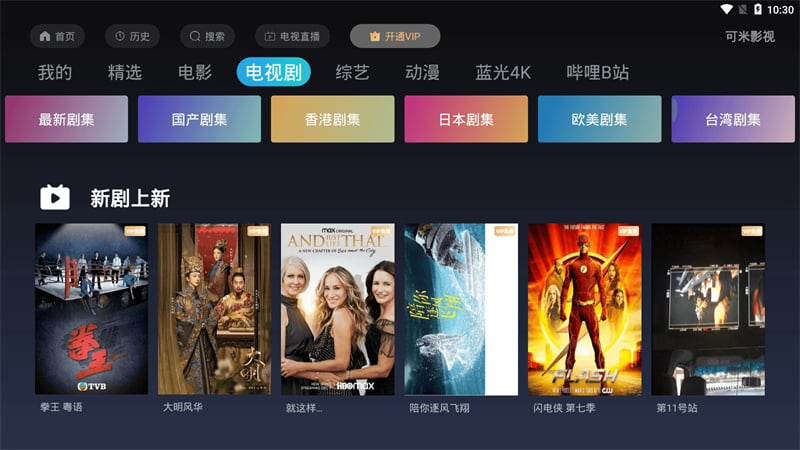Switch to the 蓝光4K tab

tap(501, 72)
